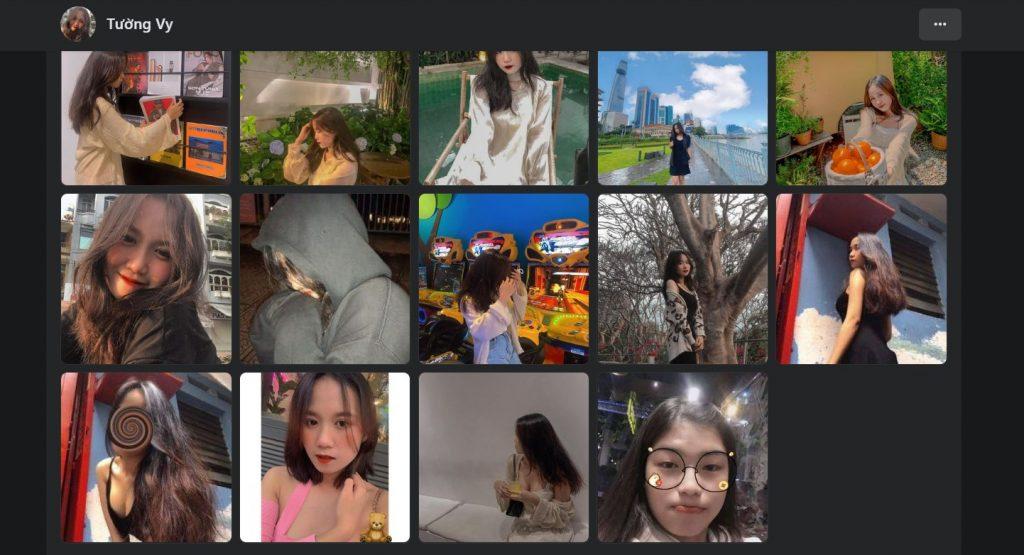Viewport: 1024px width, 555px height.
Task: Open the close-up selfie by the balconies
Action: (x=146, y=279)
